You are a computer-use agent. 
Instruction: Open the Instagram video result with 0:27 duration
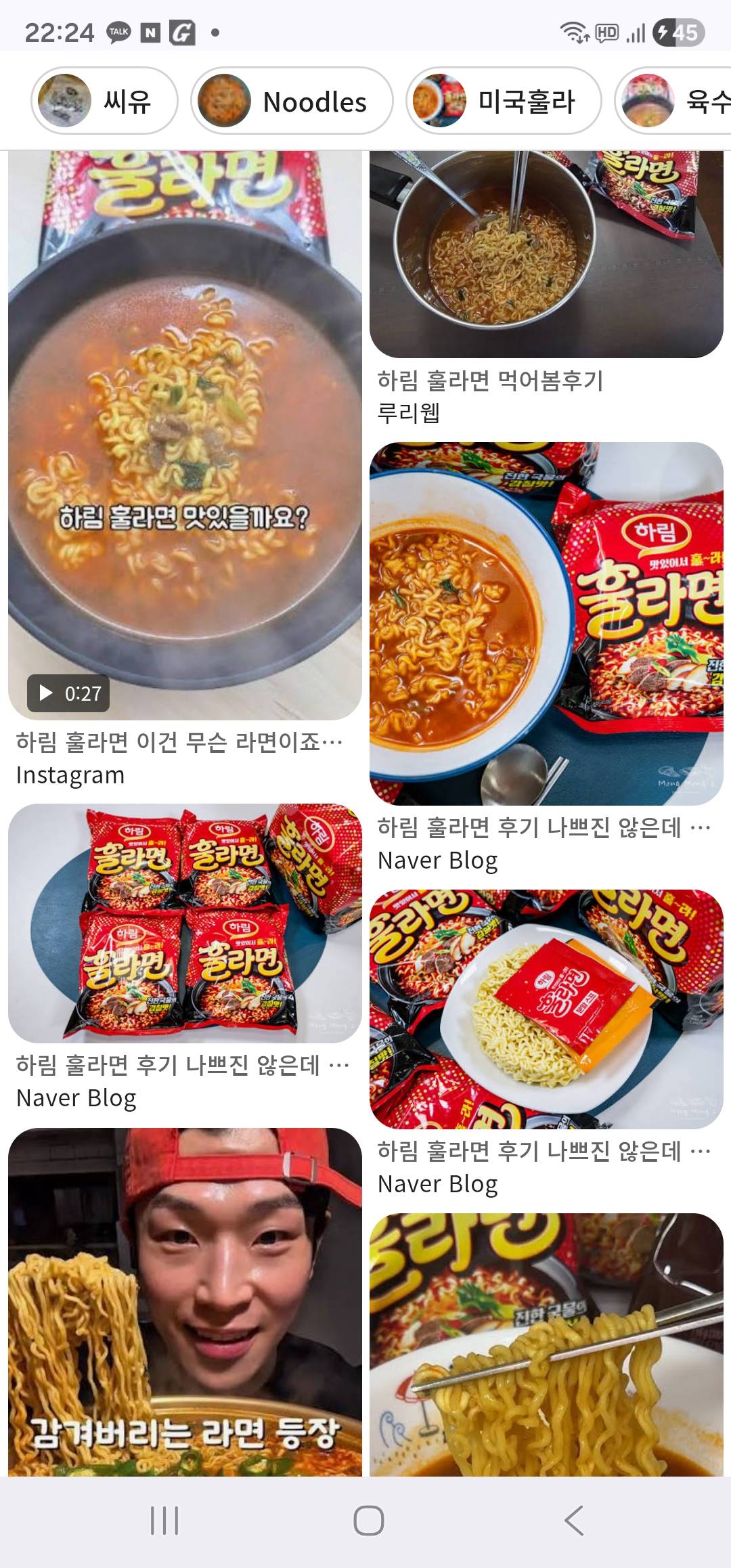coord(185,435)
